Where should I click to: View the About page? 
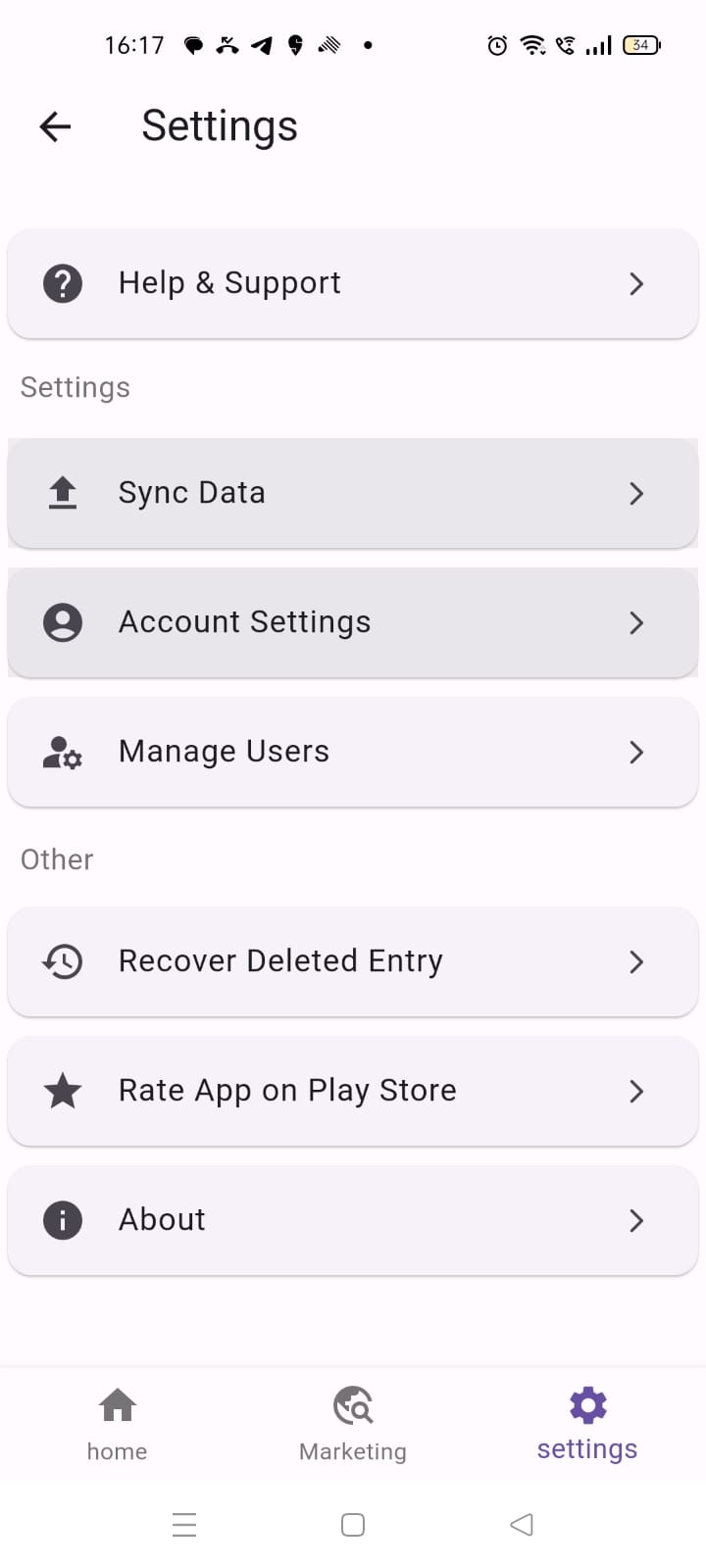click(353, 1220)
